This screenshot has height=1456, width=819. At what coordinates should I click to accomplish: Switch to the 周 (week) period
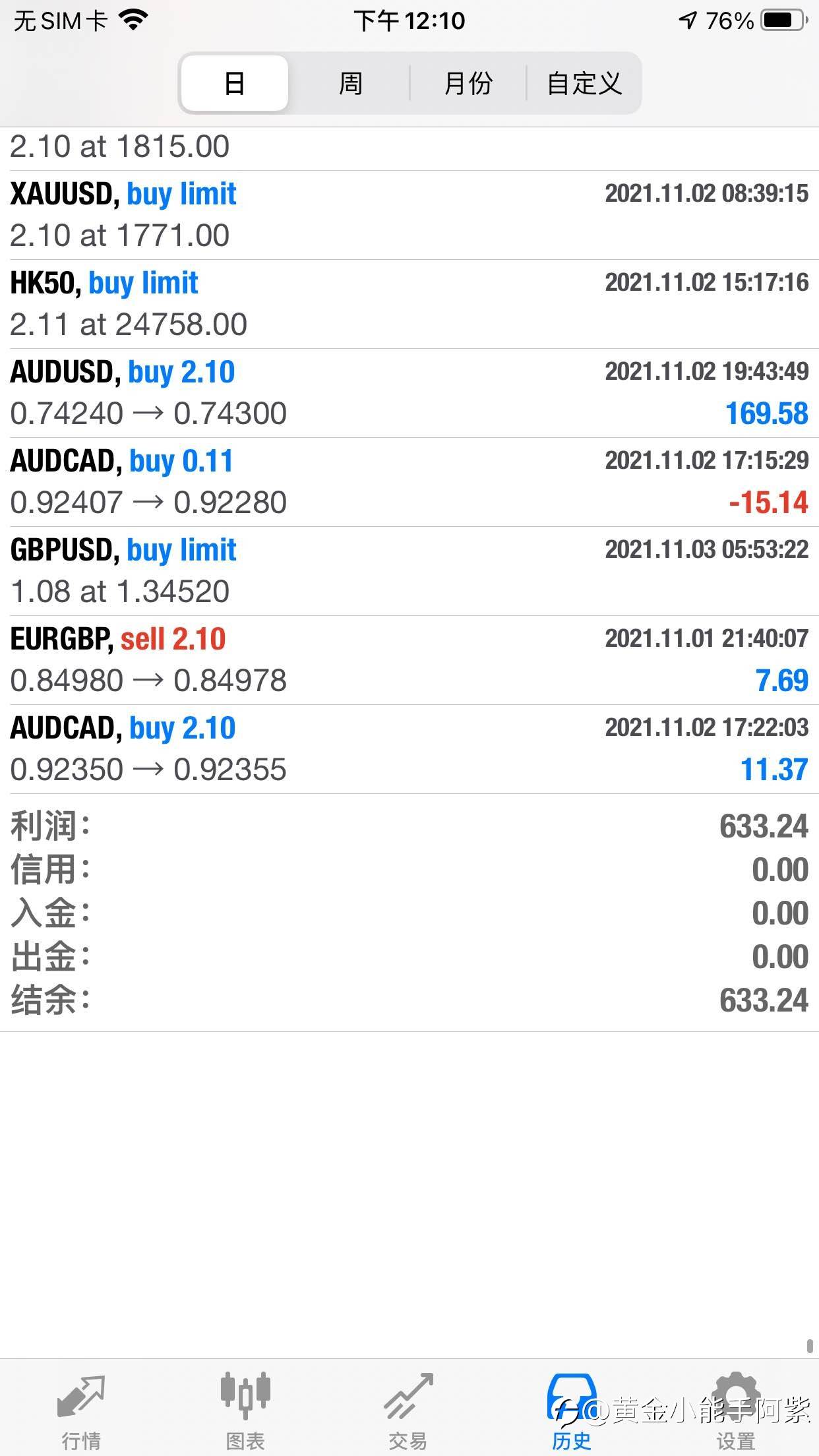click(350, 83)
